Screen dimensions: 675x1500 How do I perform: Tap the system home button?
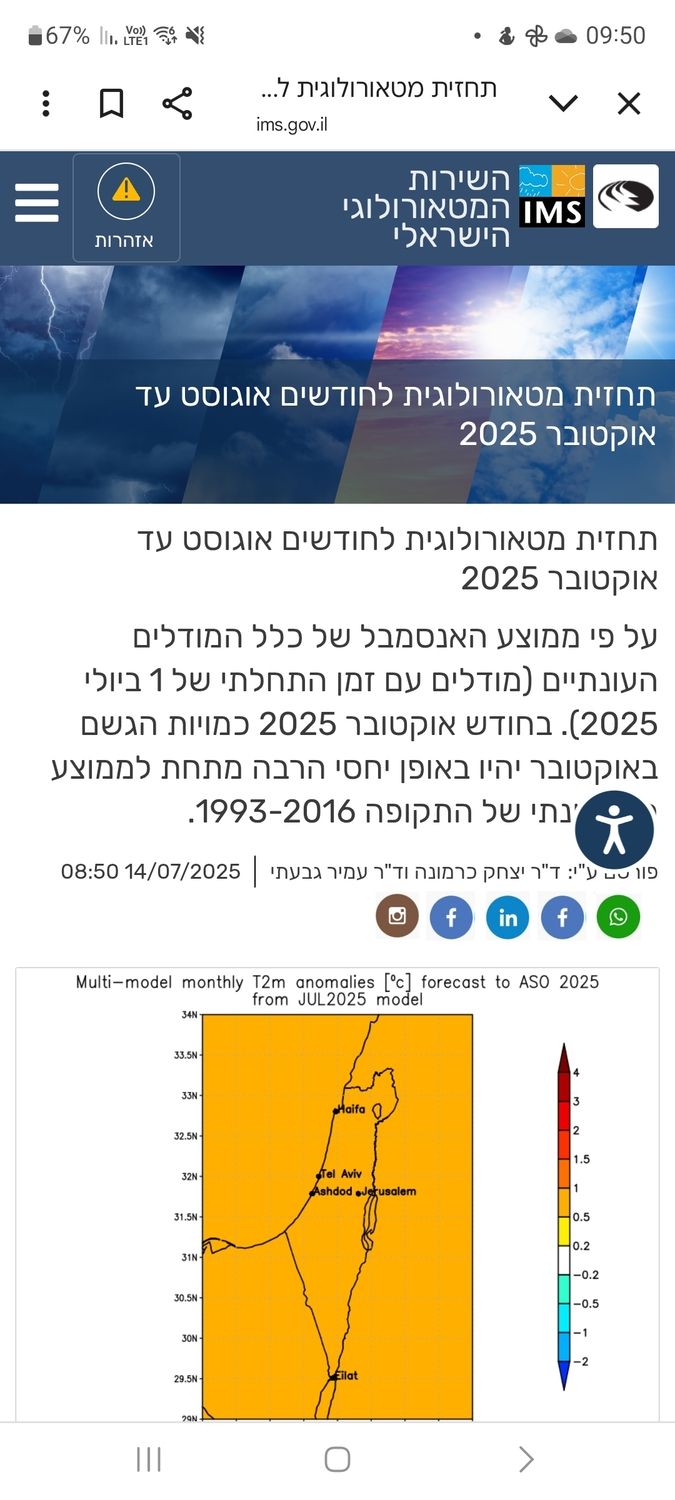pos(337,1459)
